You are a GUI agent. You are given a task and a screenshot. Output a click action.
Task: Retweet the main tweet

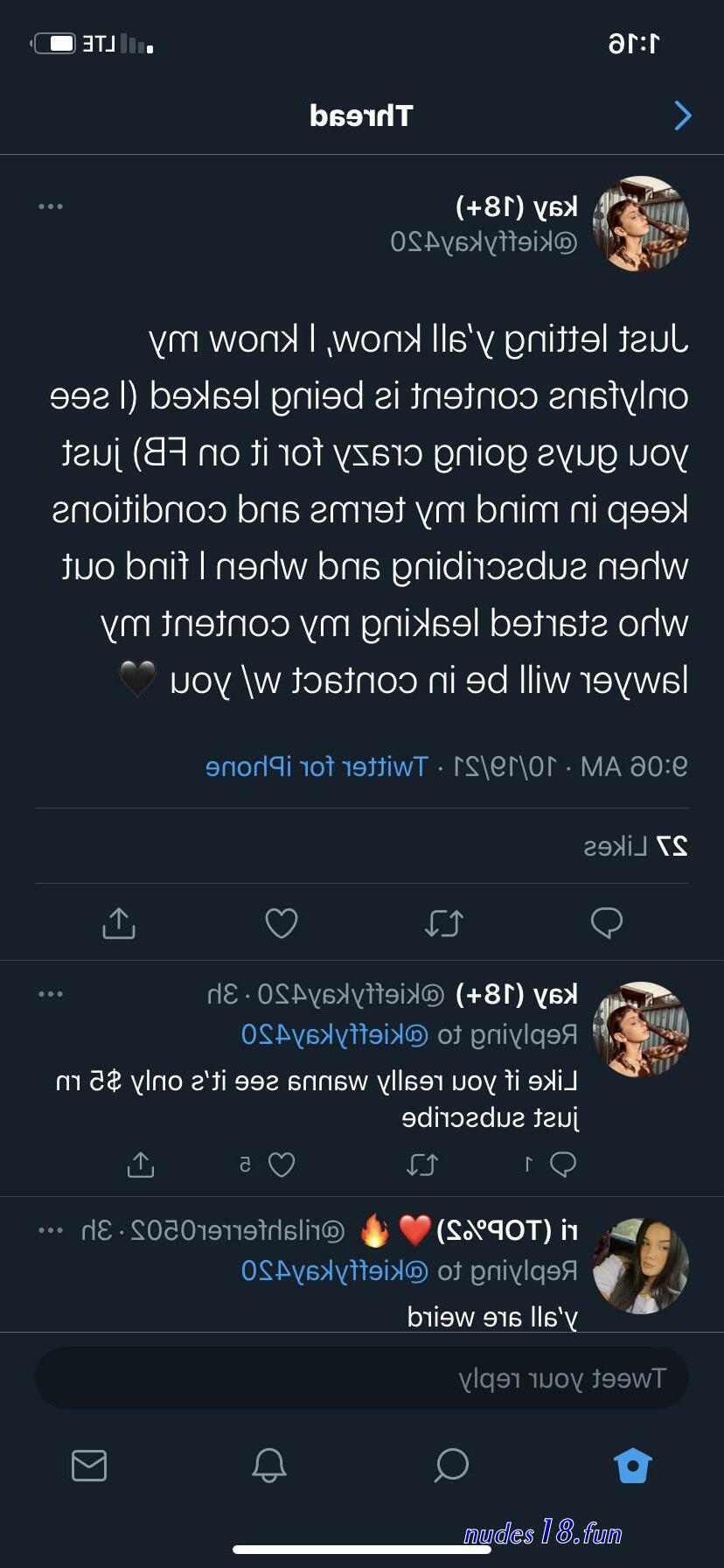click(x=444, y=922)
